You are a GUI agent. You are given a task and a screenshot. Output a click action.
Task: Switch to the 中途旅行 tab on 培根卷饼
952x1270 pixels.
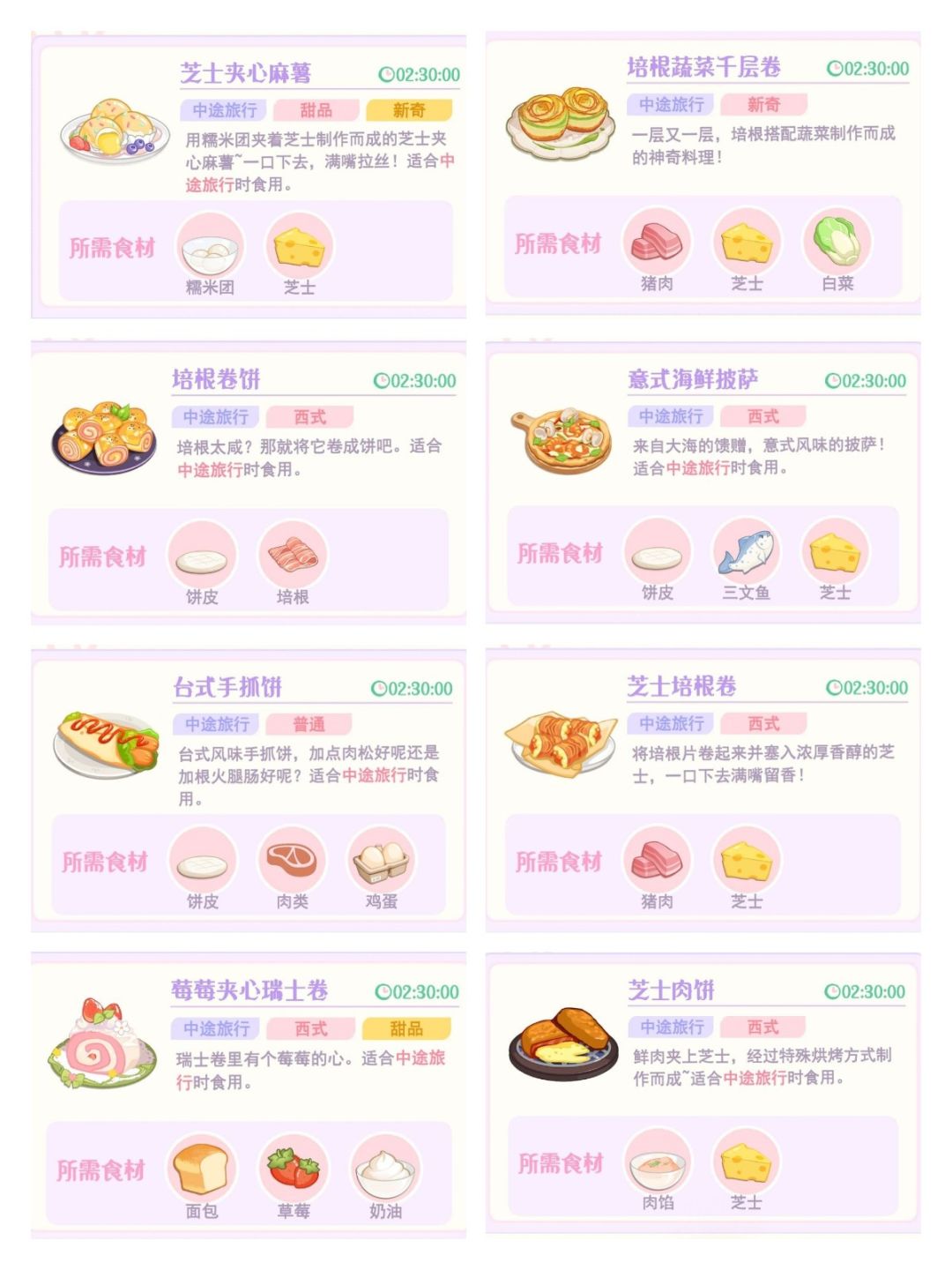[x=217, y=415]
